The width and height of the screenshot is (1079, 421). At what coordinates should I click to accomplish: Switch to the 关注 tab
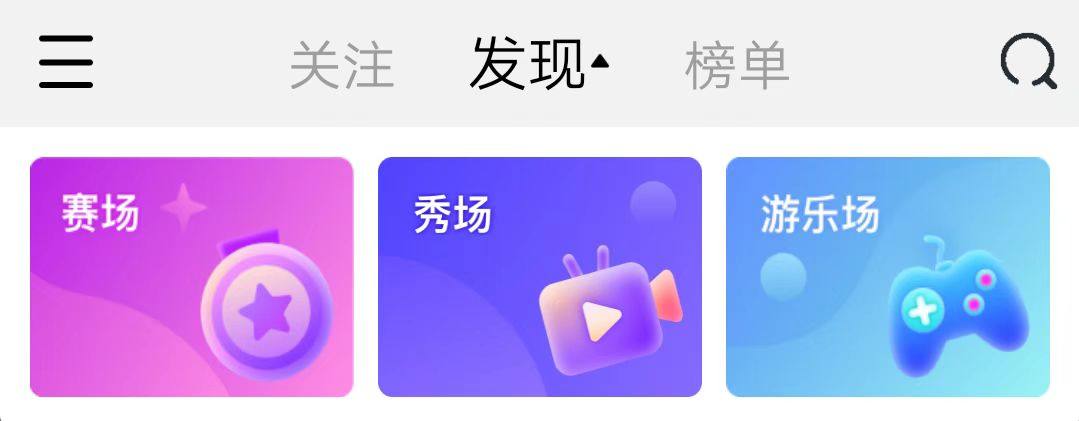342,65
